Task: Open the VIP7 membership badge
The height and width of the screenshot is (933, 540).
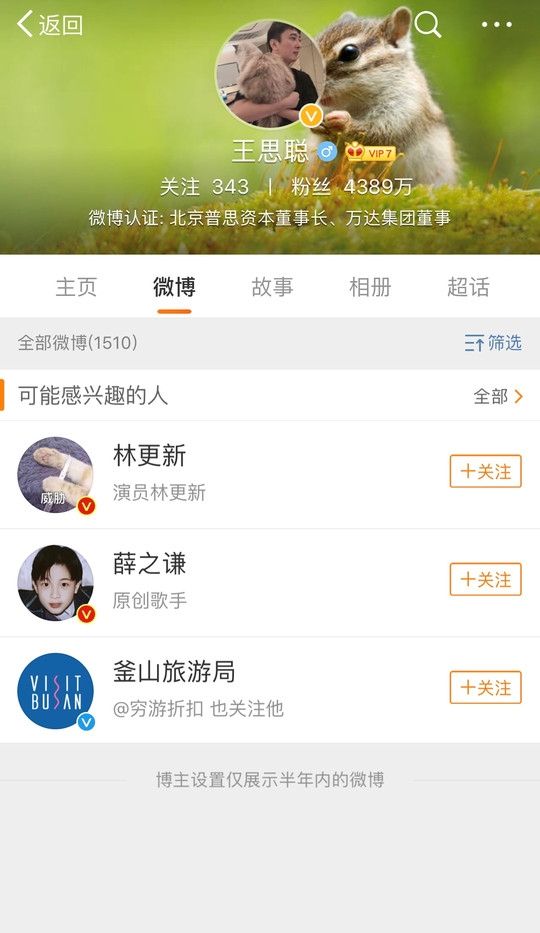Action: 371,152
